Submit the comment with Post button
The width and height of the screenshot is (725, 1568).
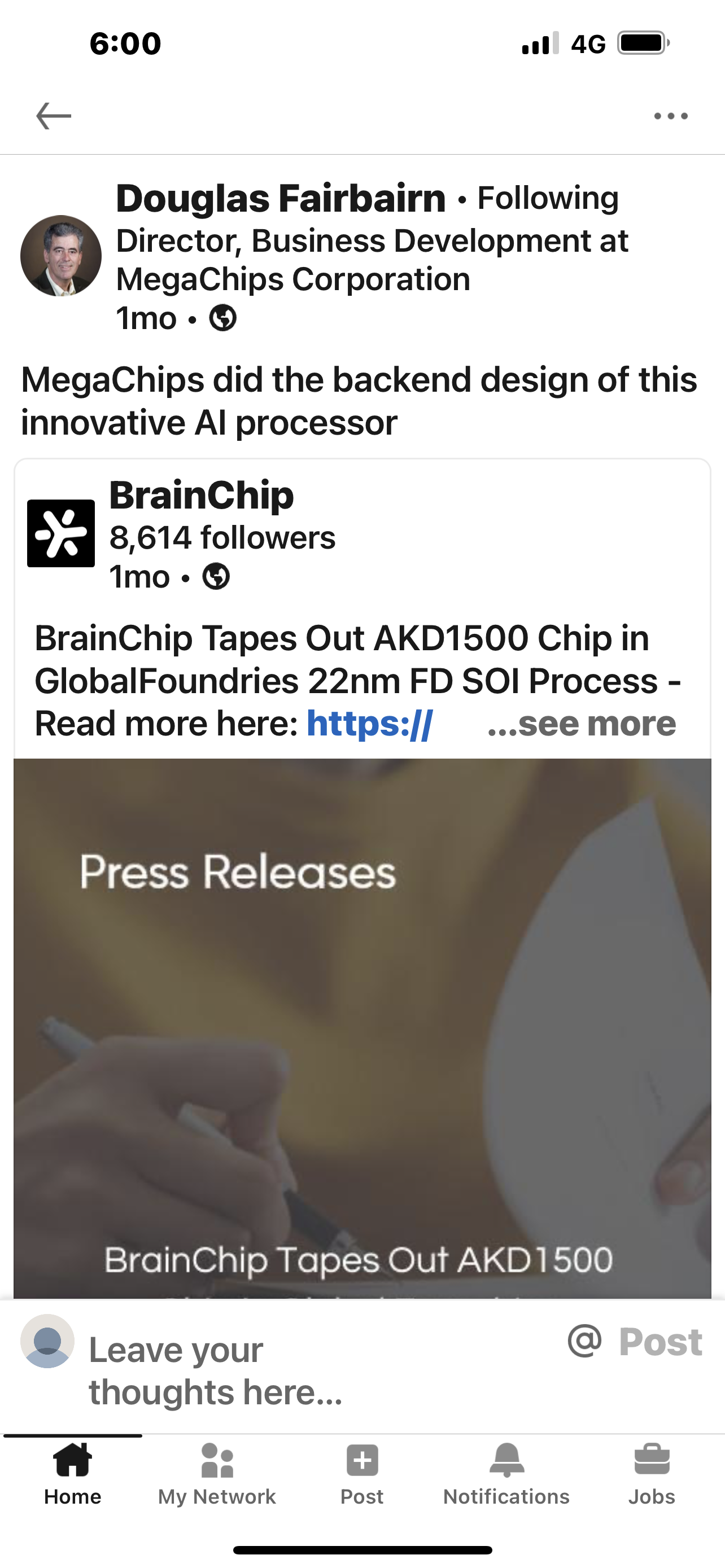point(661,1342)
